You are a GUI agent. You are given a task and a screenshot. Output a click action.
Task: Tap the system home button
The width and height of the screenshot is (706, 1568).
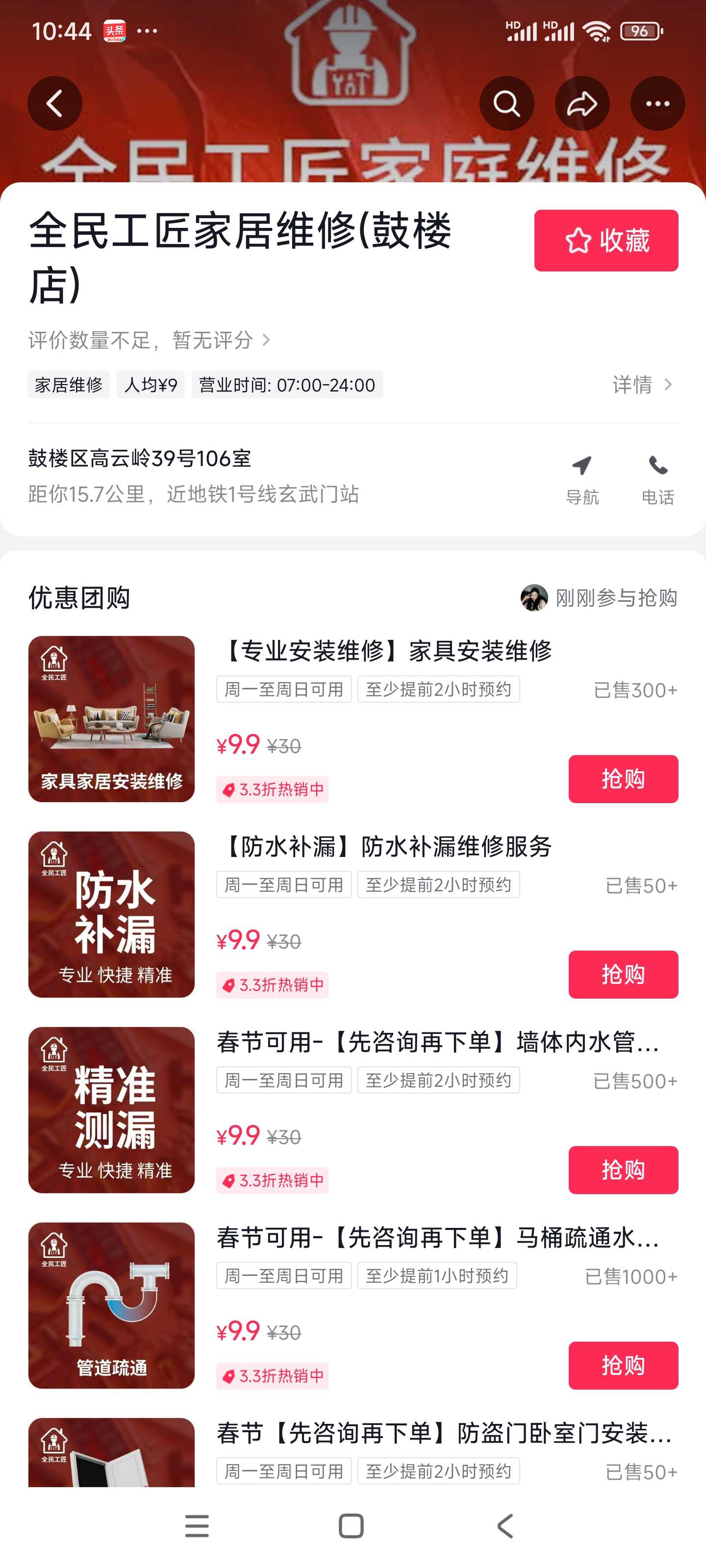tap(351, 1526)
